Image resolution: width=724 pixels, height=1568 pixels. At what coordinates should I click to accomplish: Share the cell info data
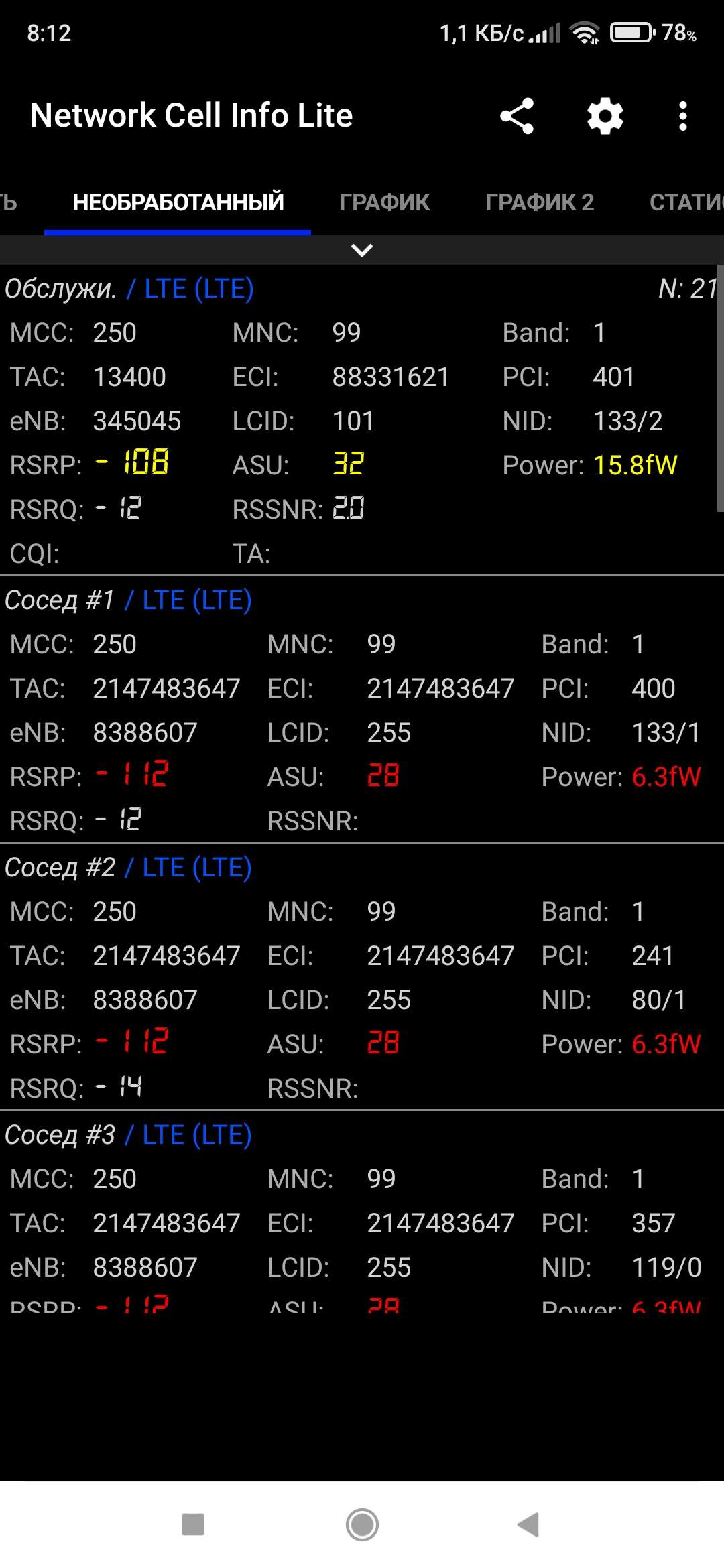coord(517,116)
